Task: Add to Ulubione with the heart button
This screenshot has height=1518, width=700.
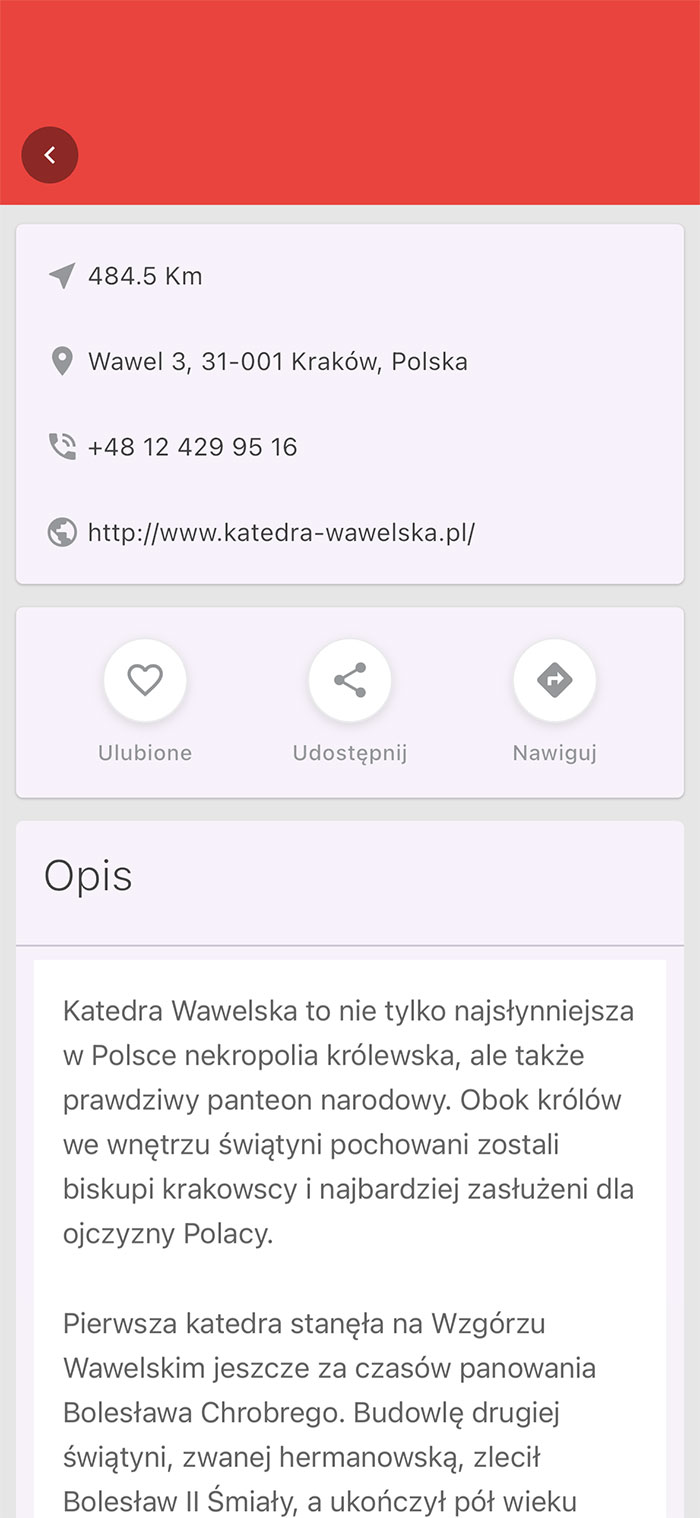Action: click(145, 681)
